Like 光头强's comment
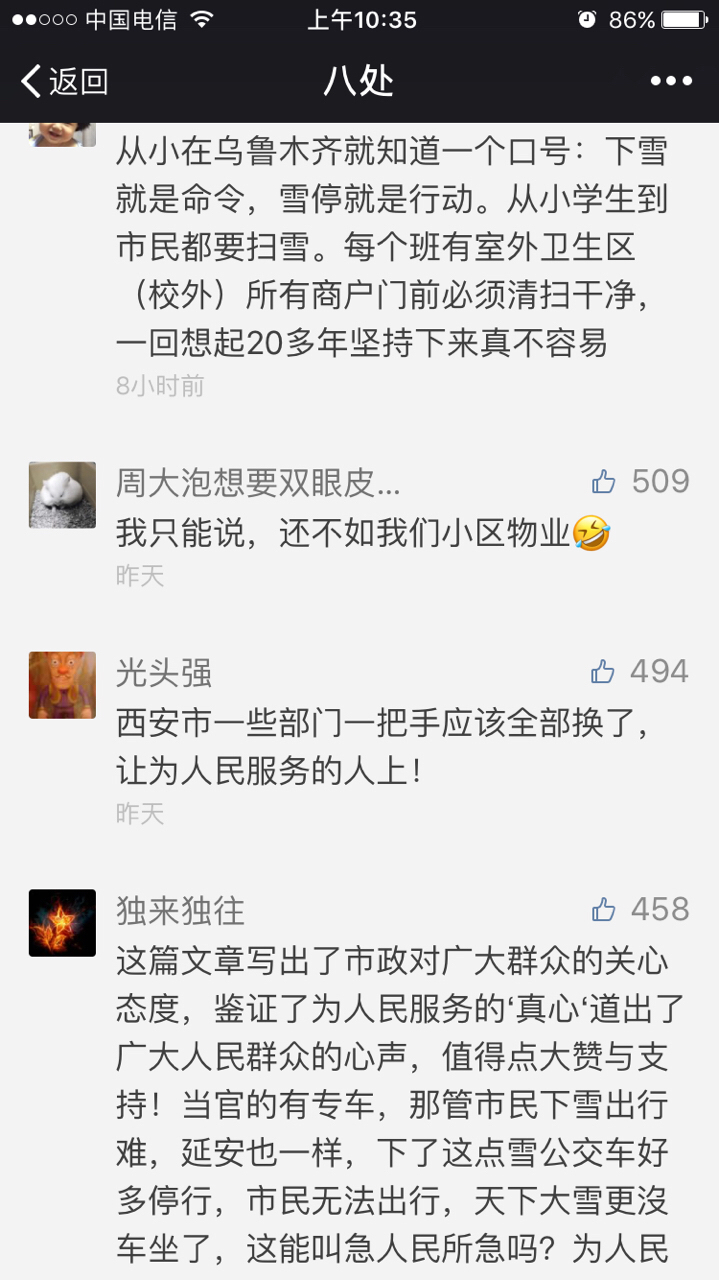719x1280 pixels. 603,671
